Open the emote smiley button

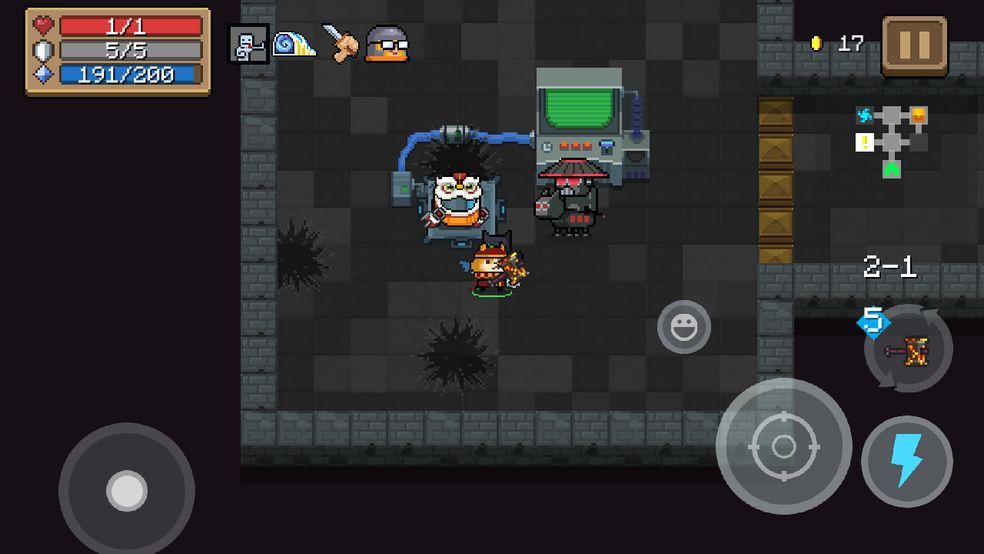pos(684,327)
